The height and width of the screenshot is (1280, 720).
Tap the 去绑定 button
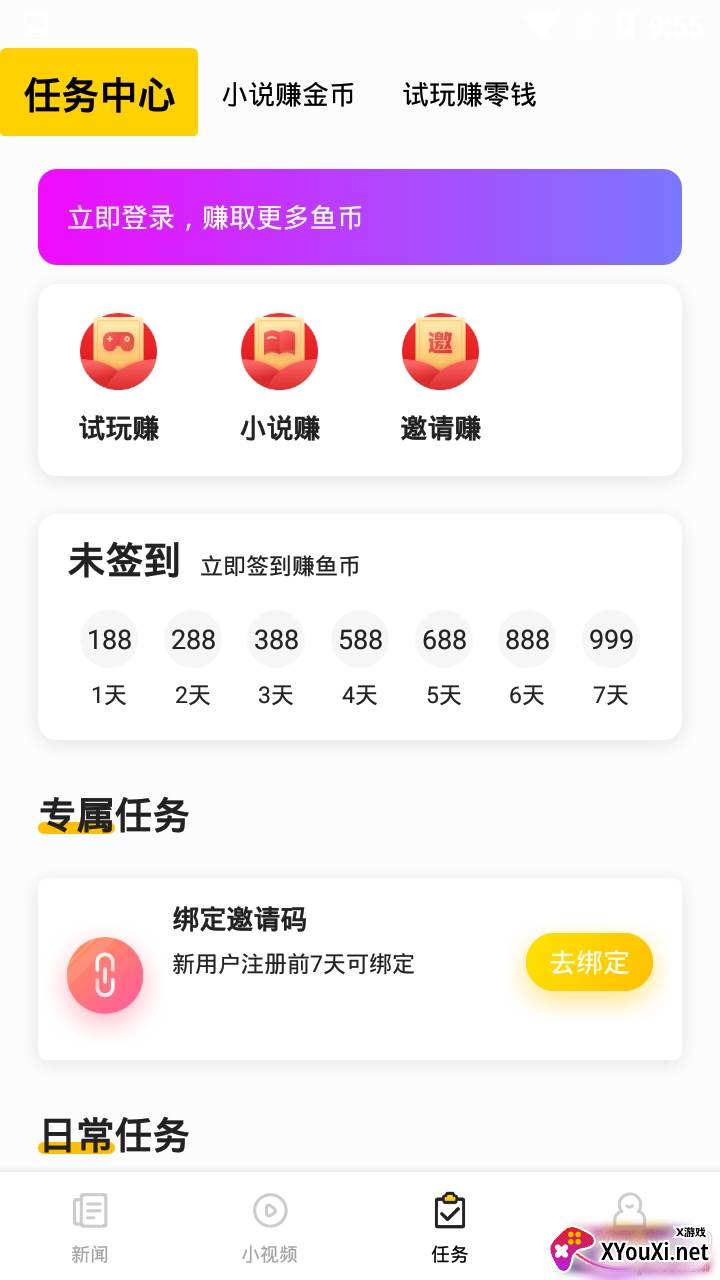coord(590,962)
